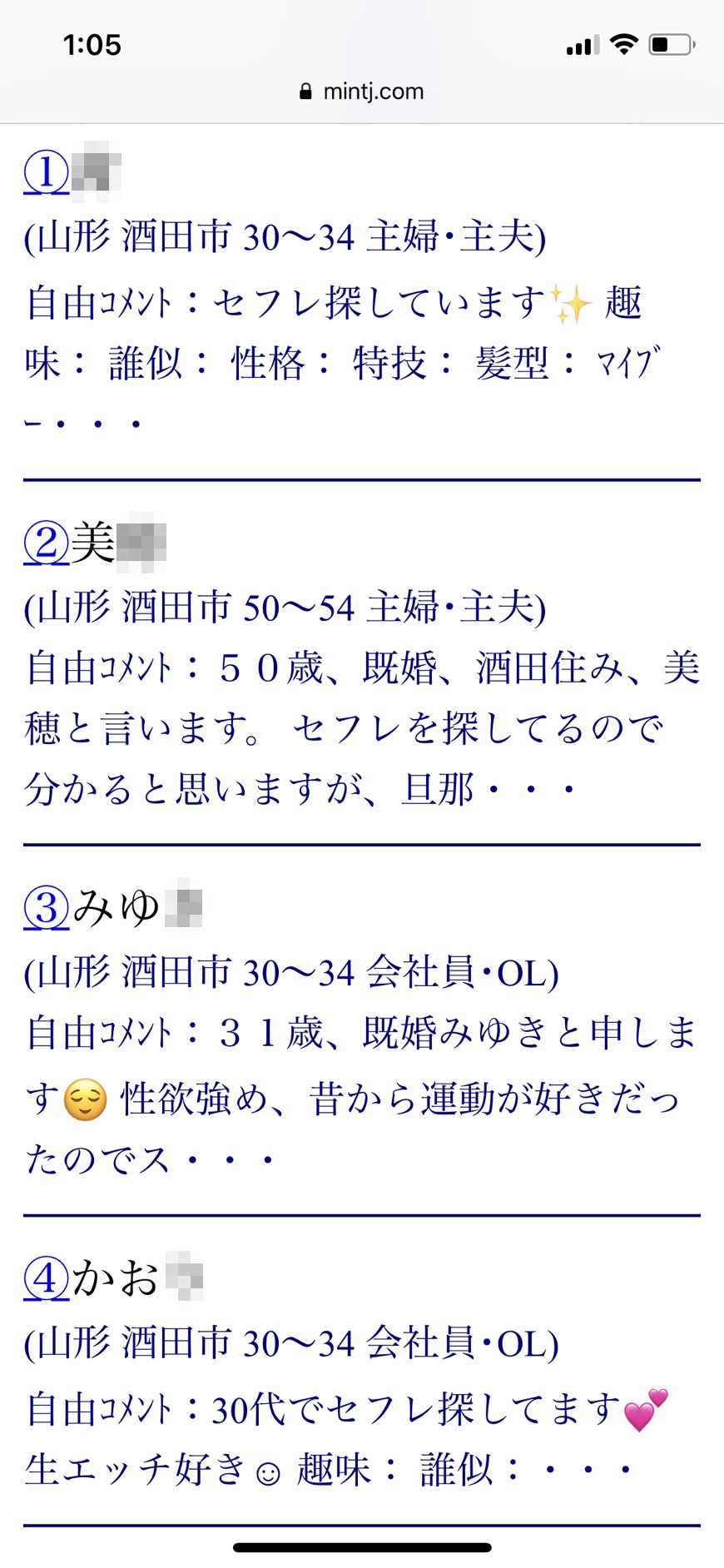Tap the sparkle emoji in profile ① comment

coord(571,301)
